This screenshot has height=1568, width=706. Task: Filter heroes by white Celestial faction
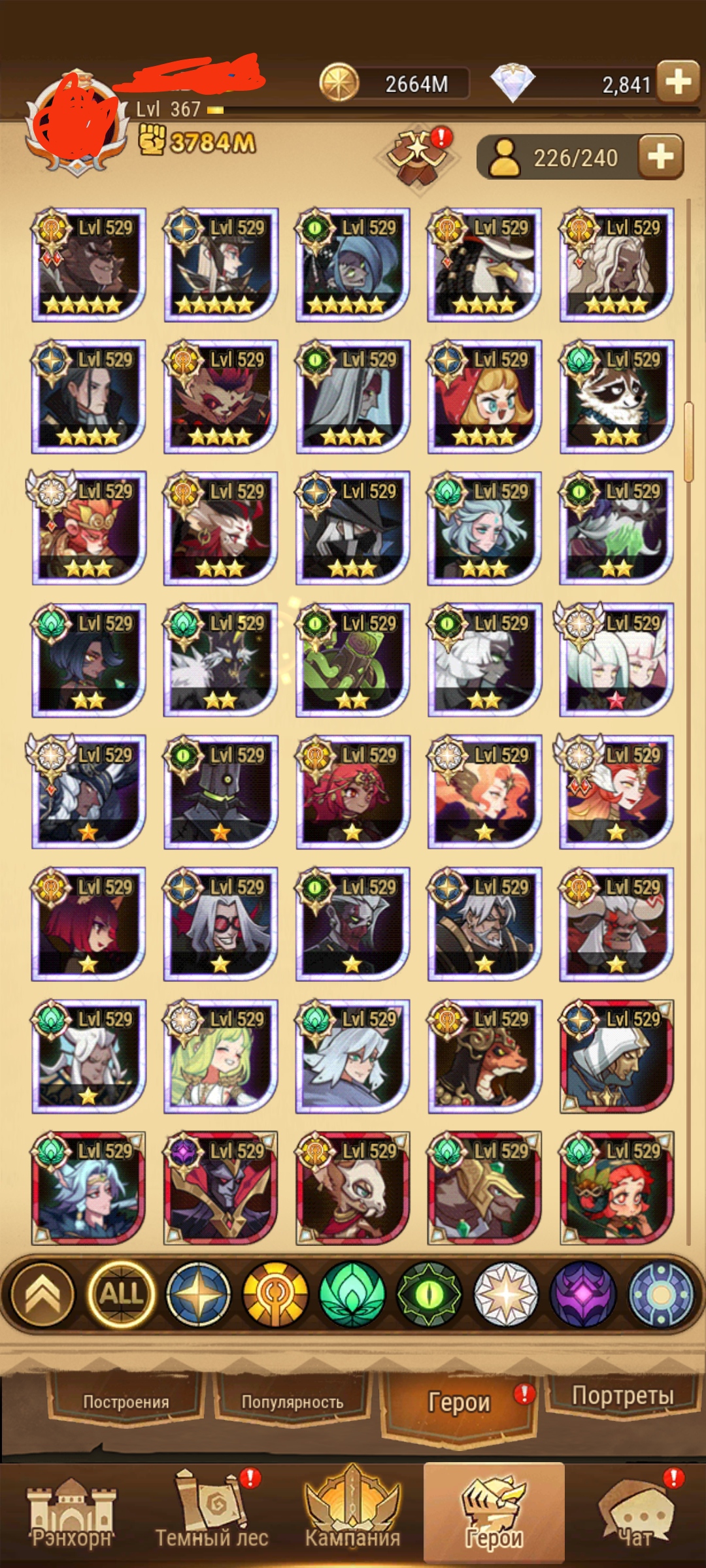[x=506, y=1294]
